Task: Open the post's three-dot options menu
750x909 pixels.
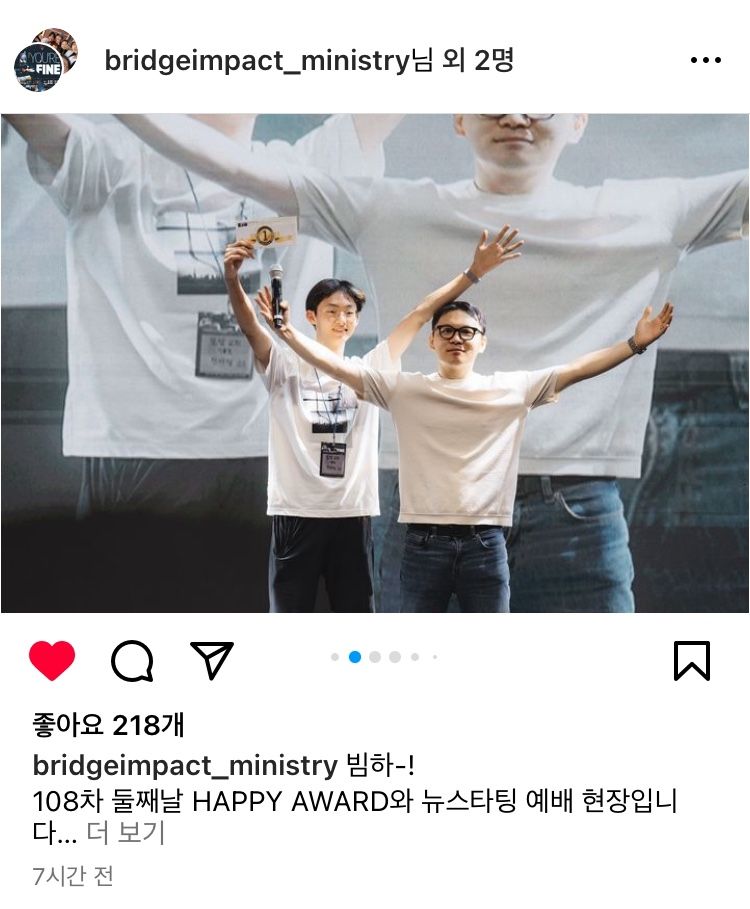Action: 705,61
